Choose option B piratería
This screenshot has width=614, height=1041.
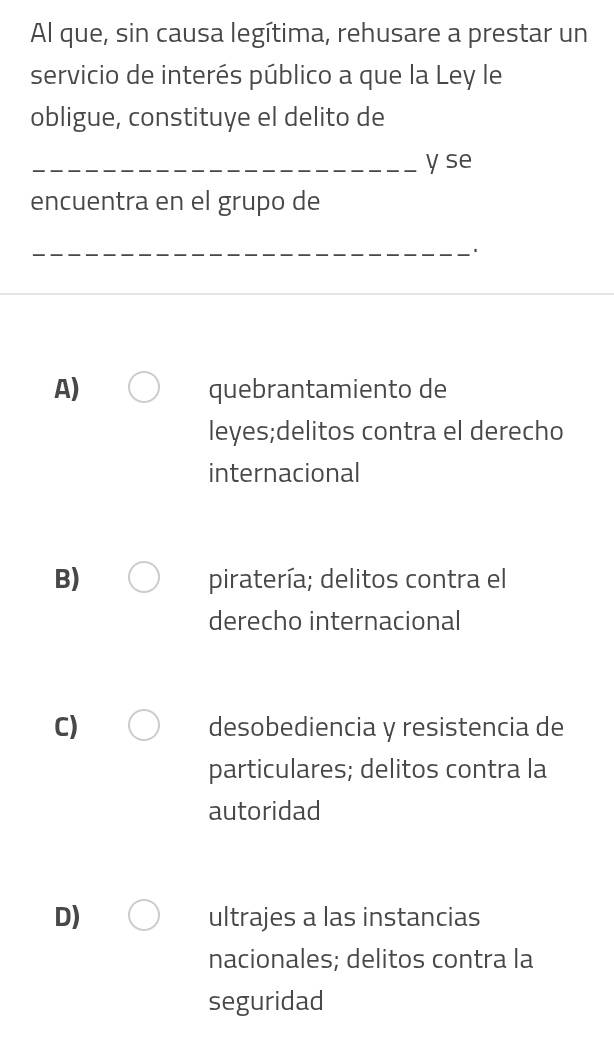tap(144, 578)
